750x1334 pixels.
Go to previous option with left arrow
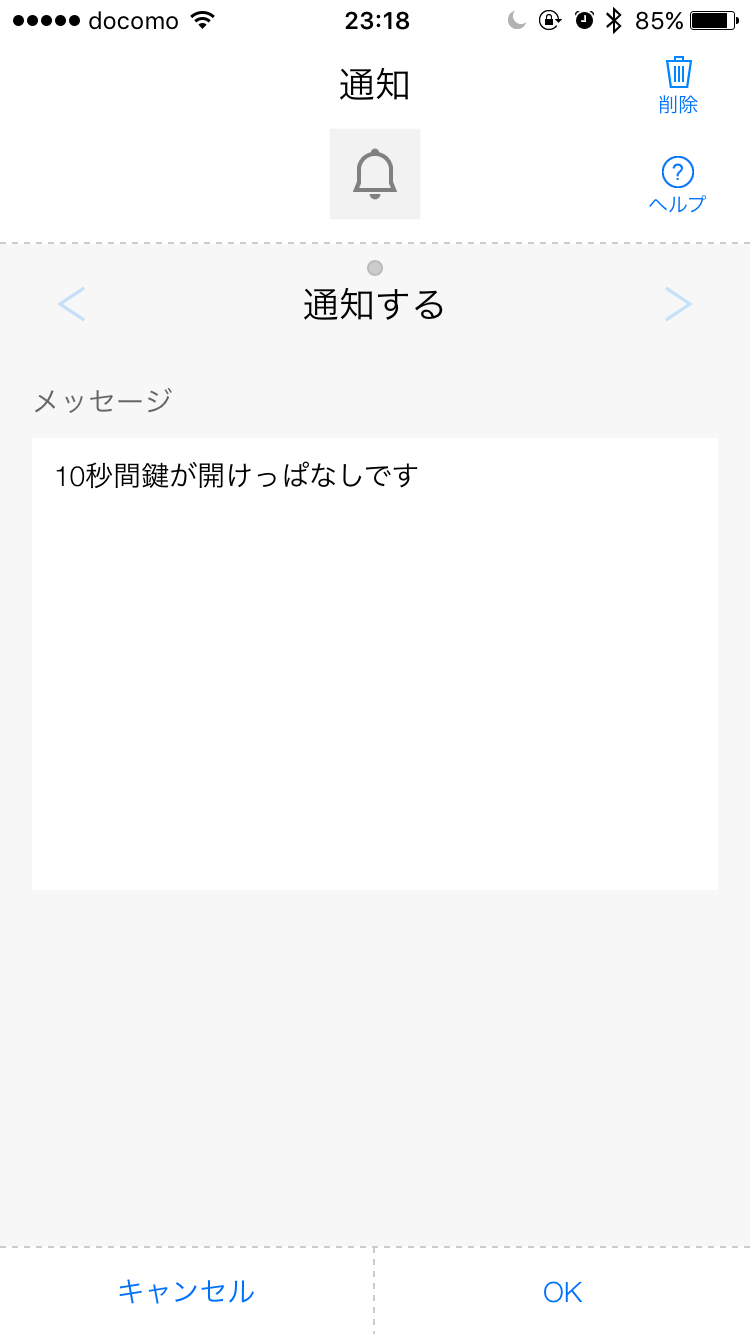click(x=72, y=304)
